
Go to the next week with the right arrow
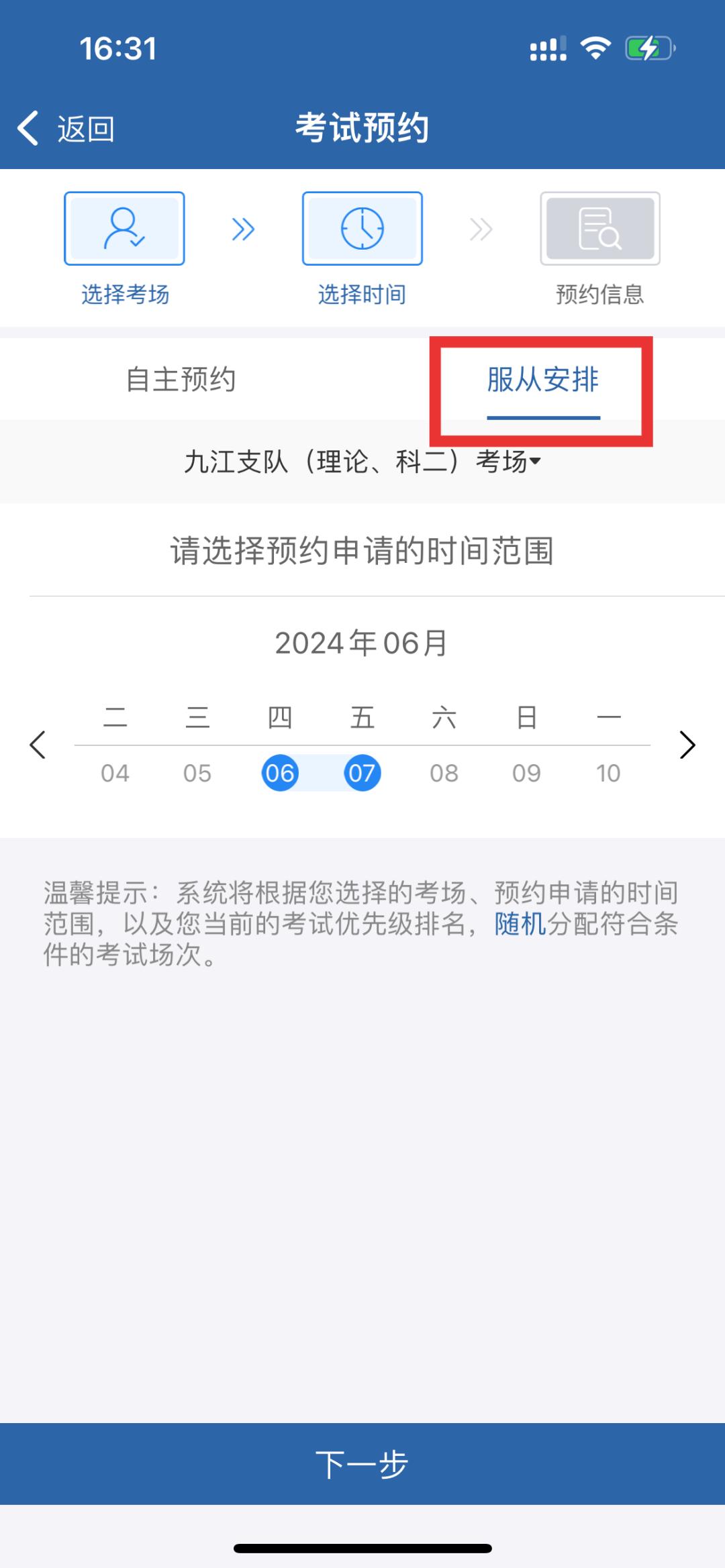687,745
